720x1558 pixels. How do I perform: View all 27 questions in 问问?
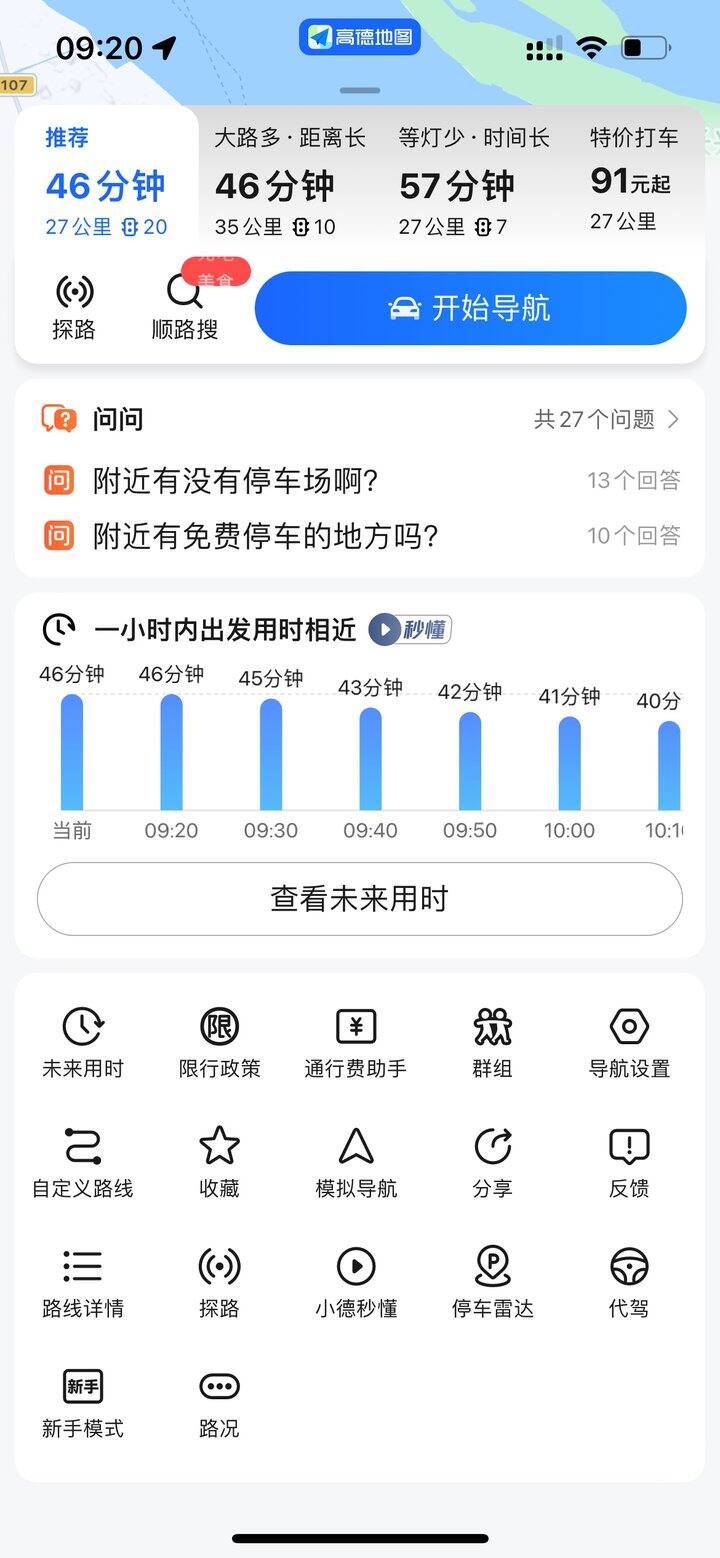607,419
